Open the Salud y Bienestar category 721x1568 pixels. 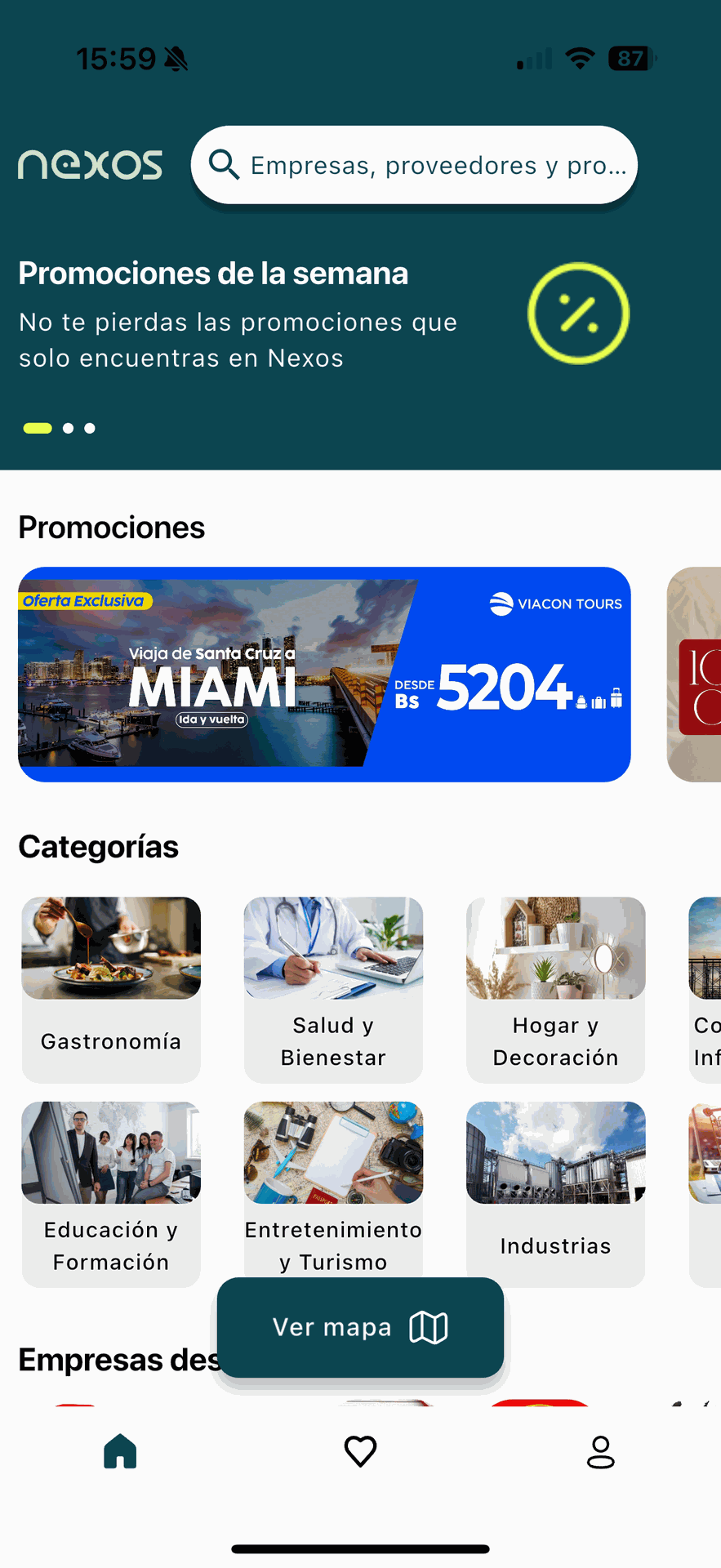coord(333,989)
